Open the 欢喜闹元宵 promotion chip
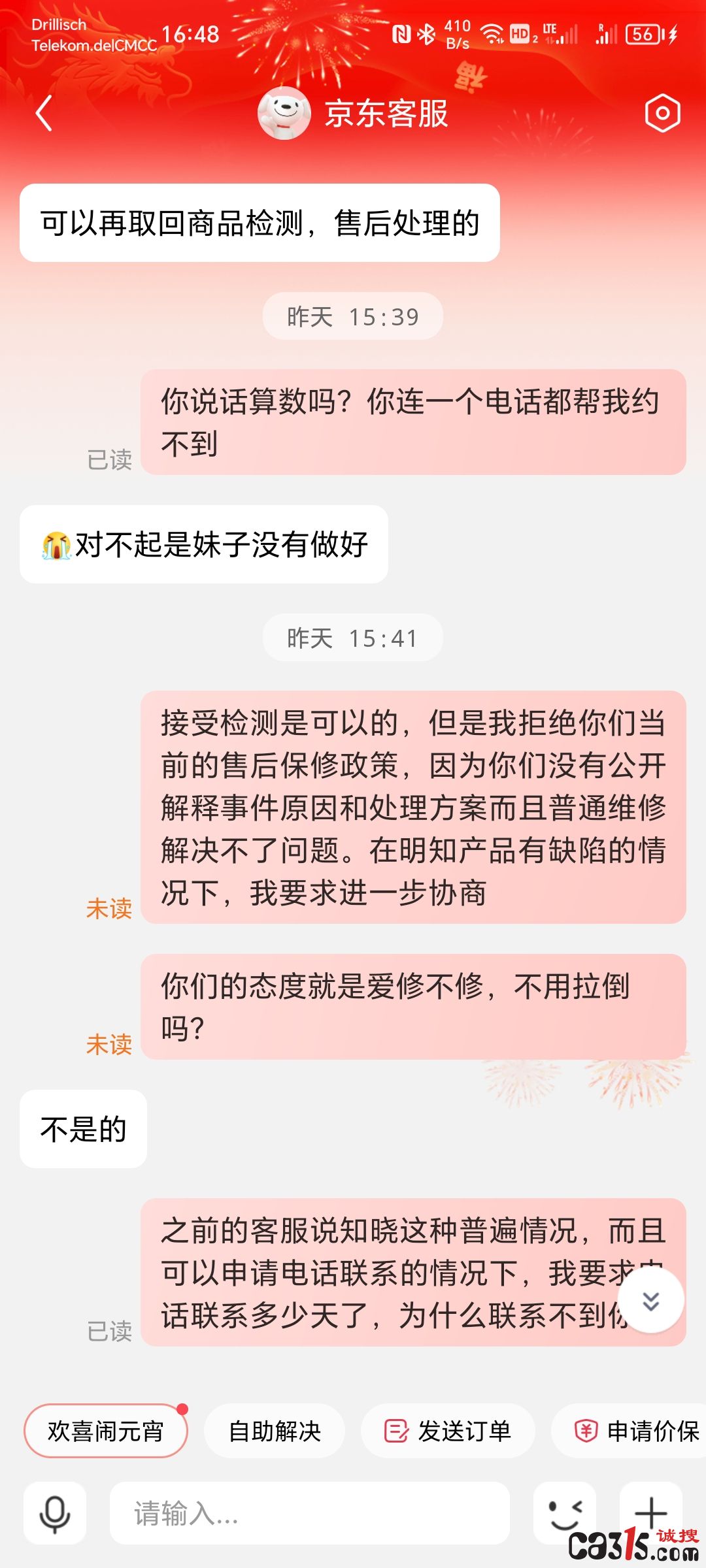The width and height of the screenshot is (706, 1568). [106, 1431]
